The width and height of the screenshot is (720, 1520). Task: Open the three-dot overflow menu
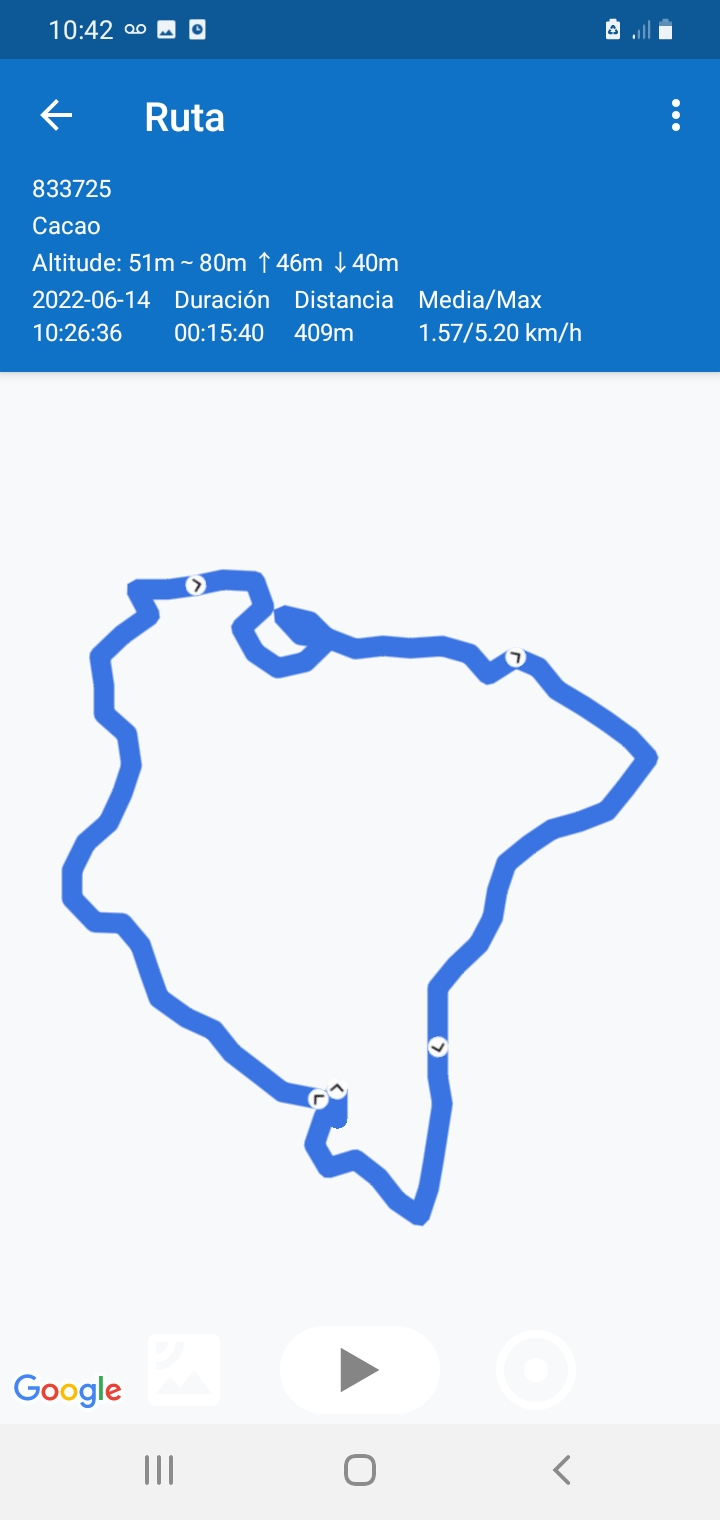pyautogui.click(x=676, y=116)
